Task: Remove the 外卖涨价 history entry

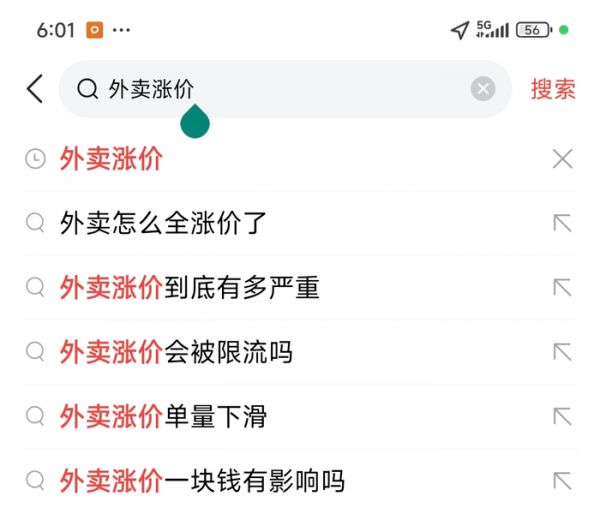Action: 562,158
